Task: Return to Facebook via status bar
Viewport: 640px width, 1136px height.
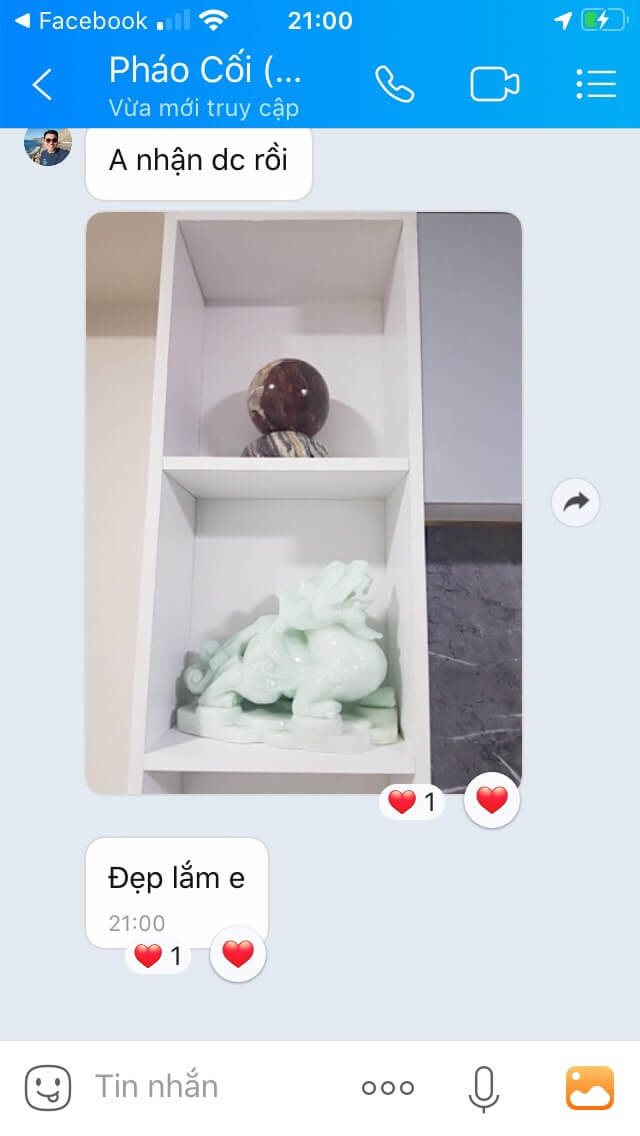Action: pyautogui.click(x=80, y=20)
